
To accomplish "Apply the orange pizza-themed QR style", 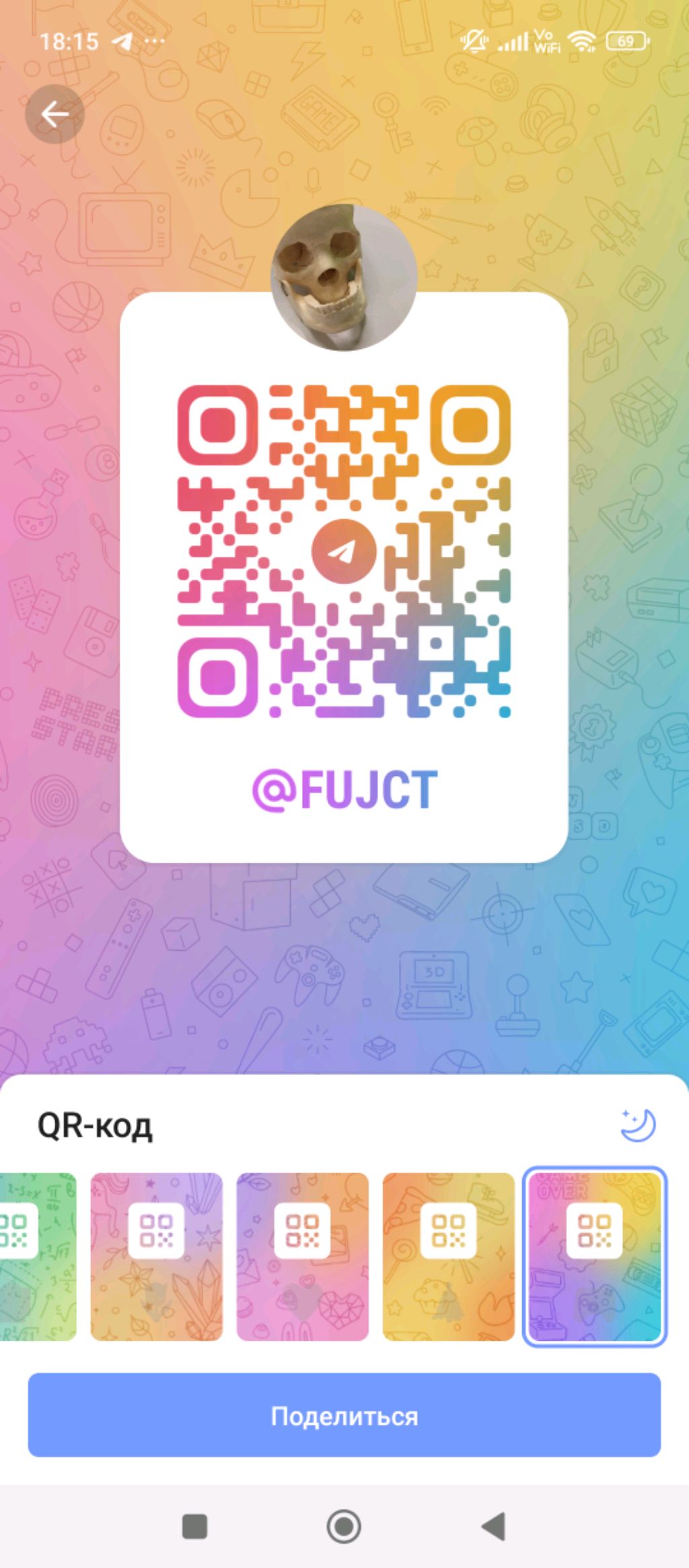I will click(448, 1256).
